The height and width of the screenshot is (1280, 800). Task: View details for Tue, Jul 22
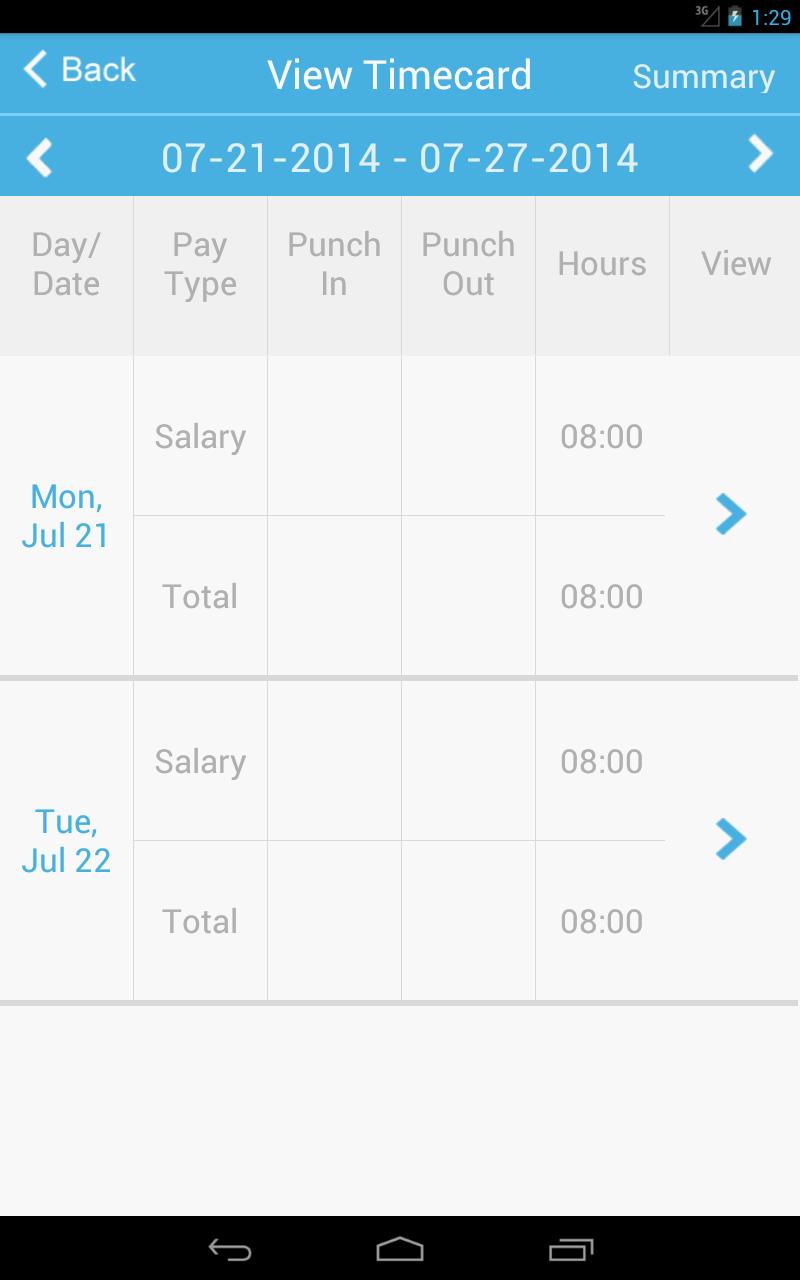(x=731, y=840)
